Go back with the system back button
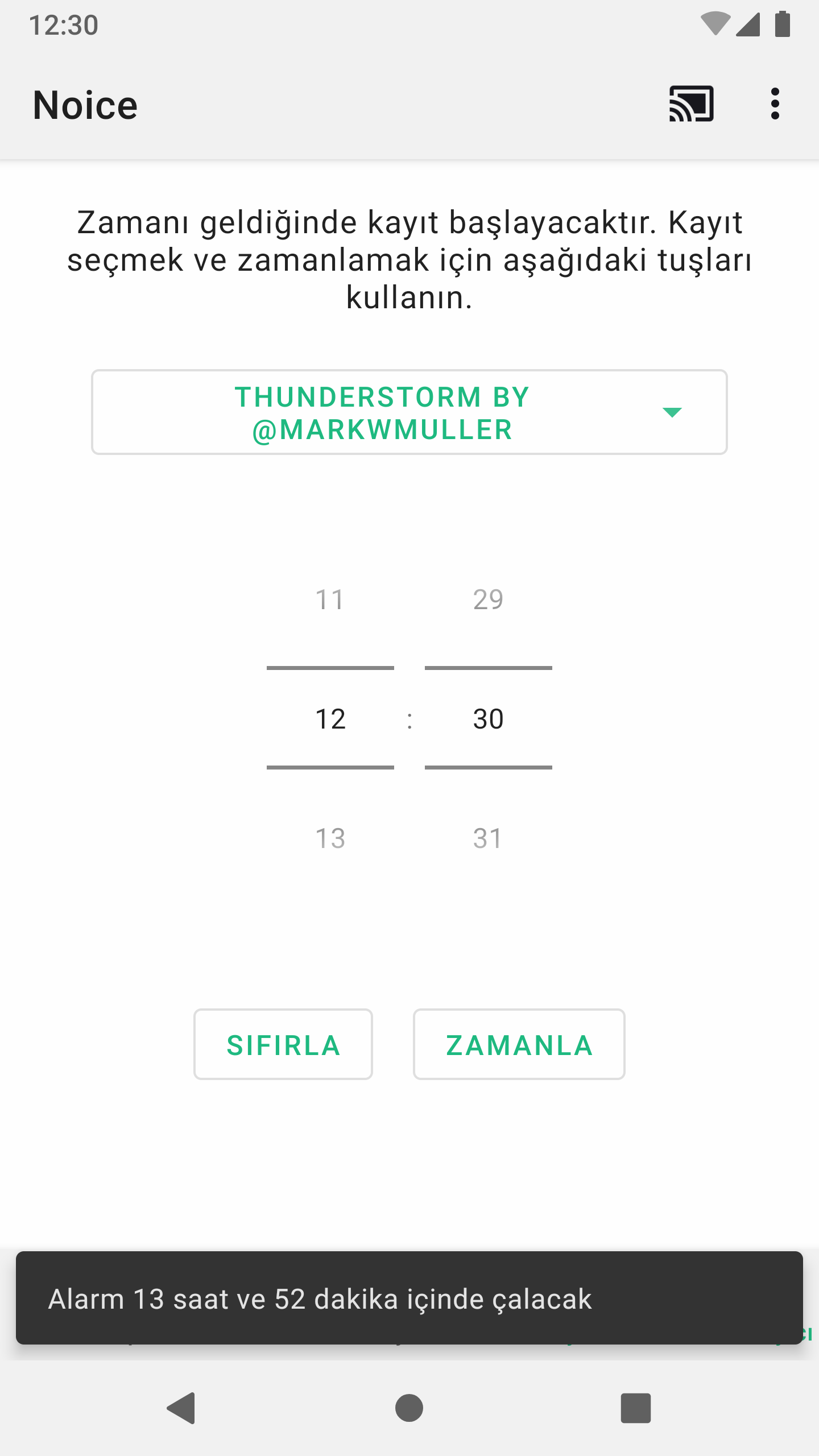The height and width of the screenshot is (1456, 819). point(182,1408)
